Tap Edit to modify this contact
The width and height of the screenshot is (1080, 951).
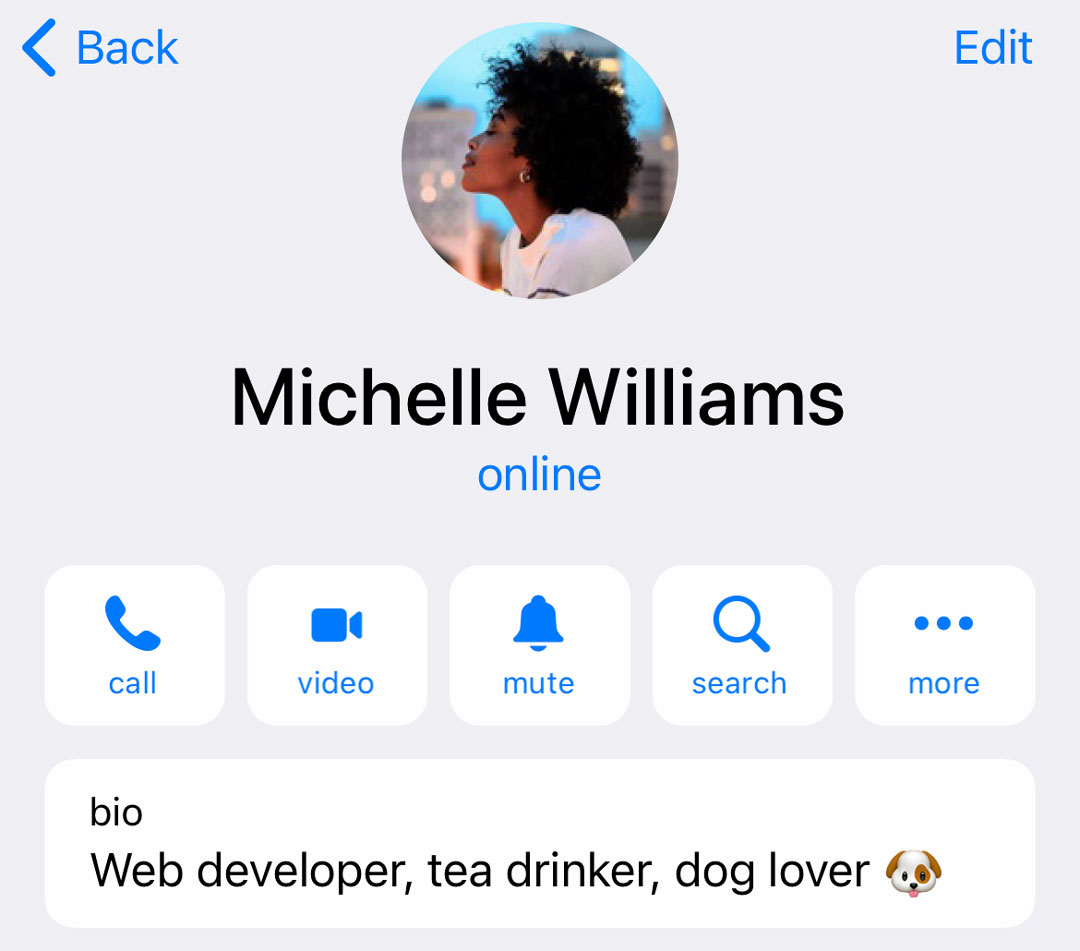click(992, 48)
